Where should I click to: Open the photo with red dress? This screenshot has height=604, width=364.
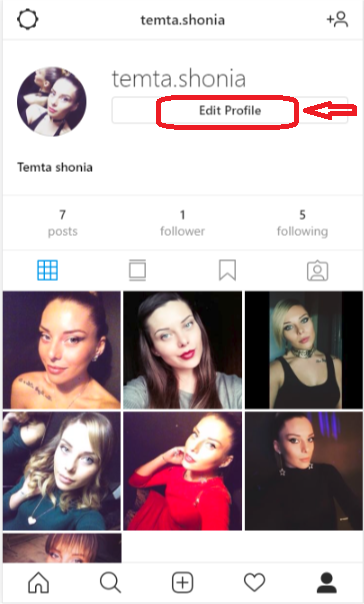(183, 471)
